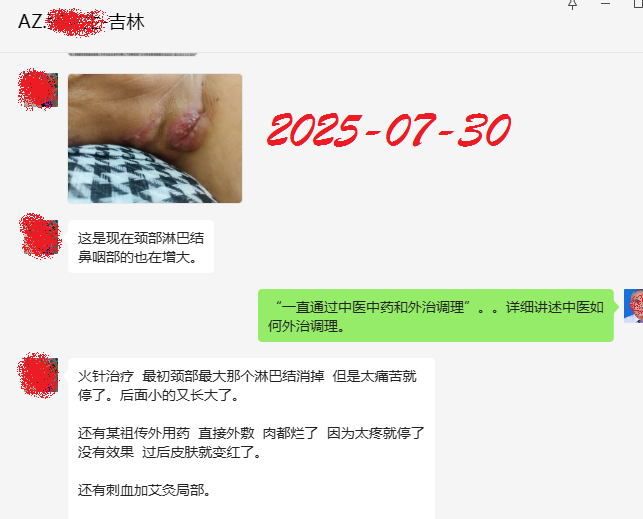Maximize the chat window
Viewport: 643px width, 519px height.
coord(636,5)
